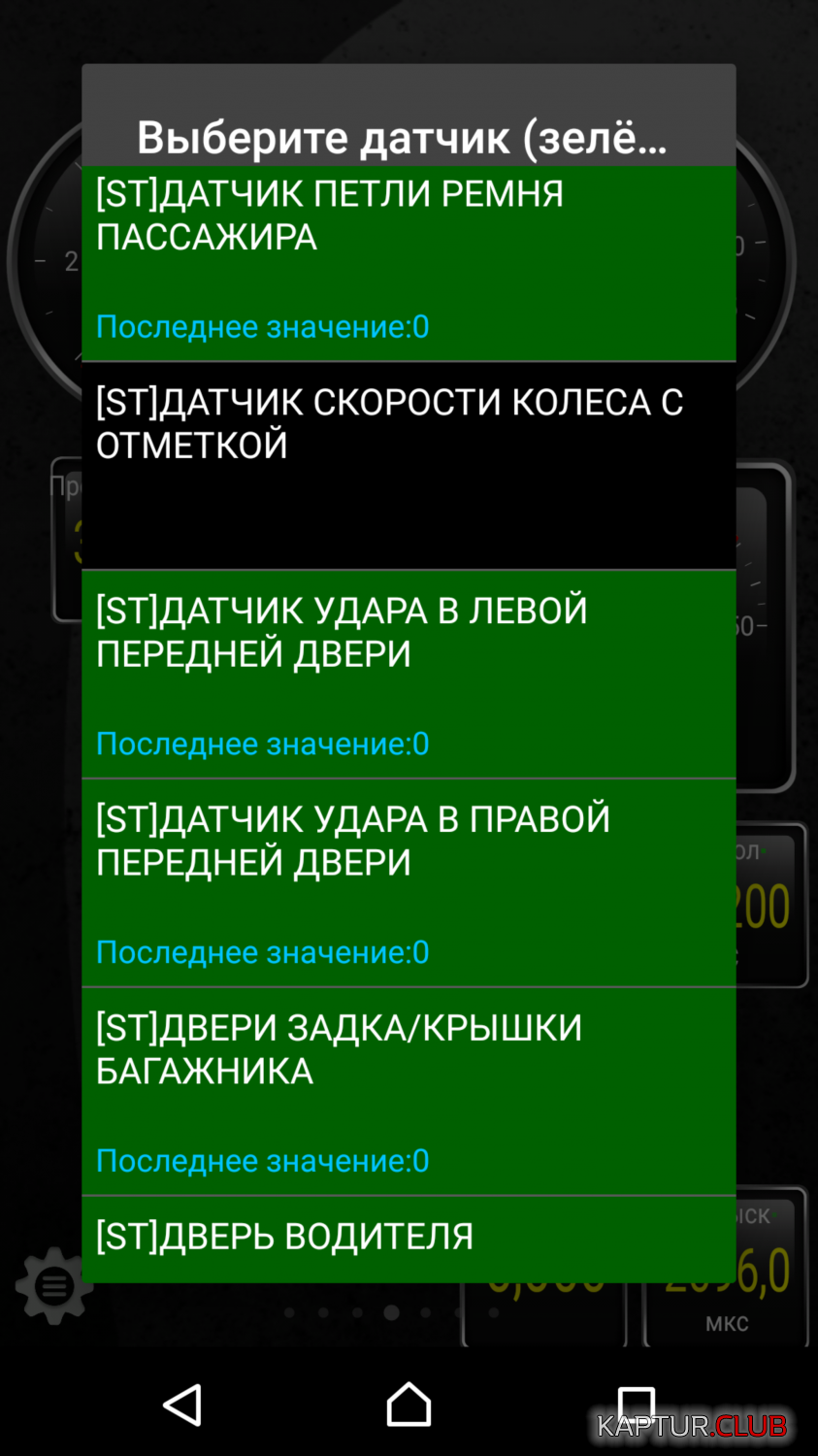Screen dimensions: 818x1456
Task: Choose ДВЕРИ ЗАДКА/КРЫШКИ БАГАЖНИКА sensor
Action: point(409,1092)
